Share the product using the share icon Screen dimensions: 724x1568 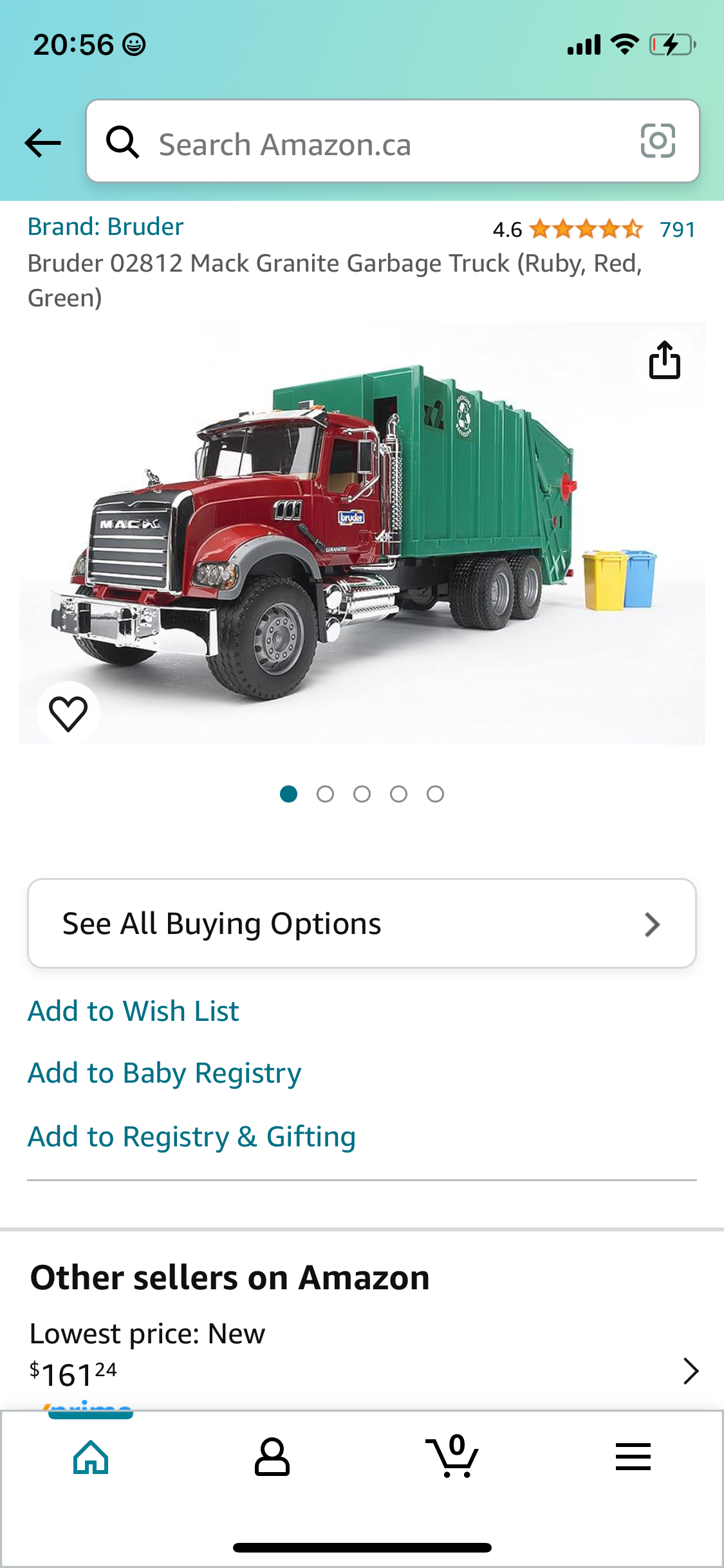[664, 360]
